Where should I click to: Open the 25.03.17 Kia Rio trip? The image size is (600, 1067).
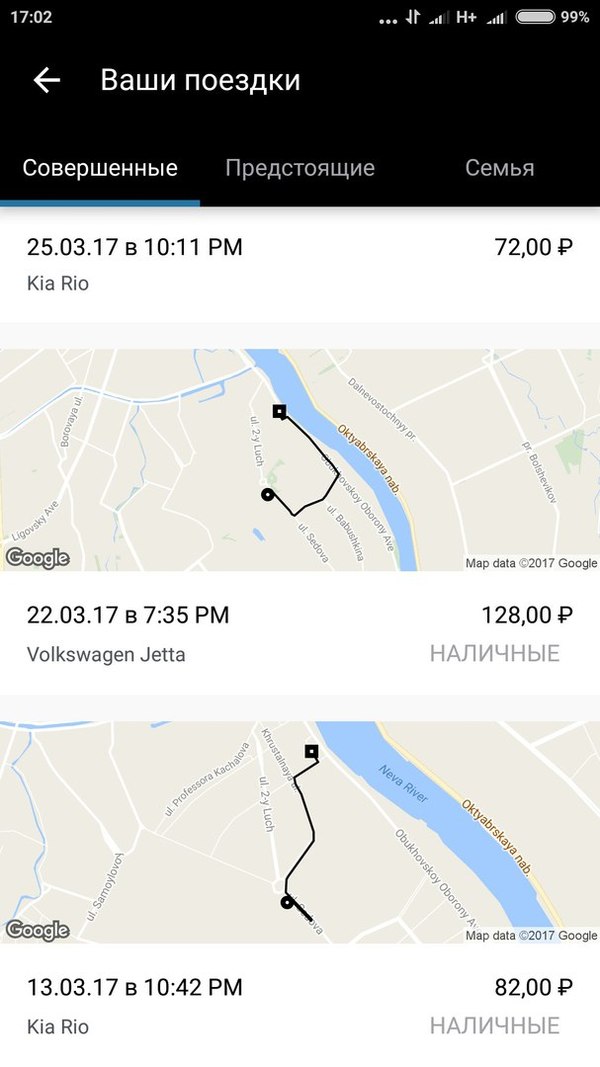pos(300,264)
